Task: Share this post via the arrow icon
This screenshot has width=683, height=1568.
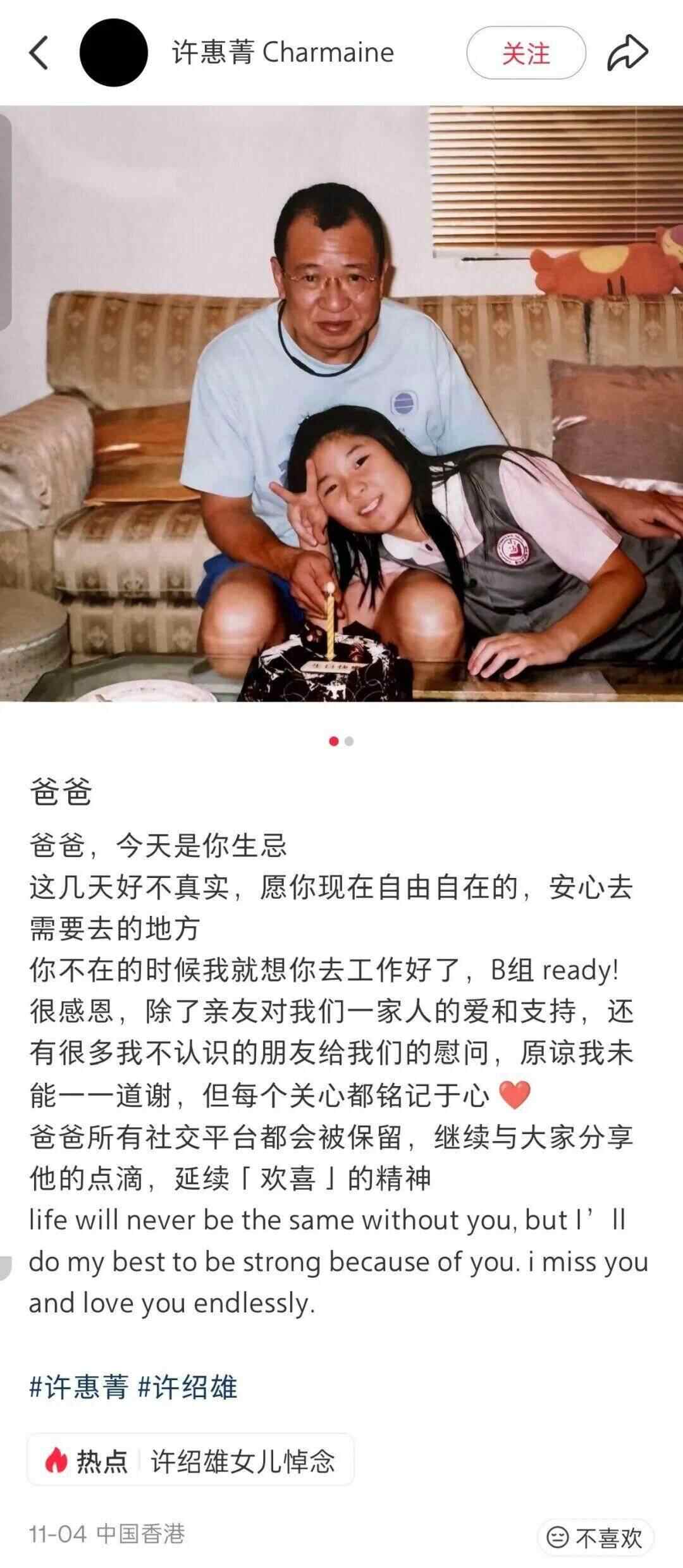Action: click(x=627, y=52)
